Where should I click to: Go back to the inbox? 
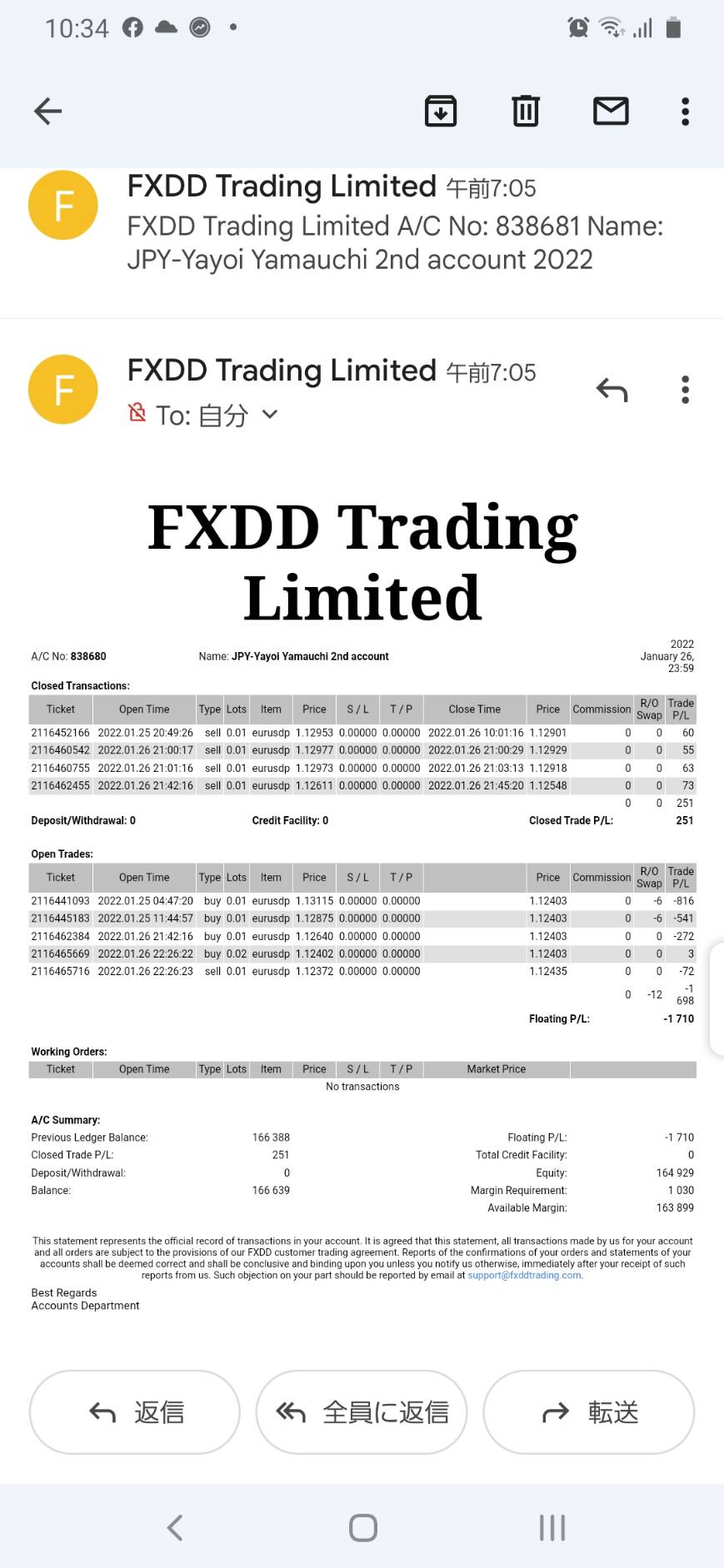48,111
